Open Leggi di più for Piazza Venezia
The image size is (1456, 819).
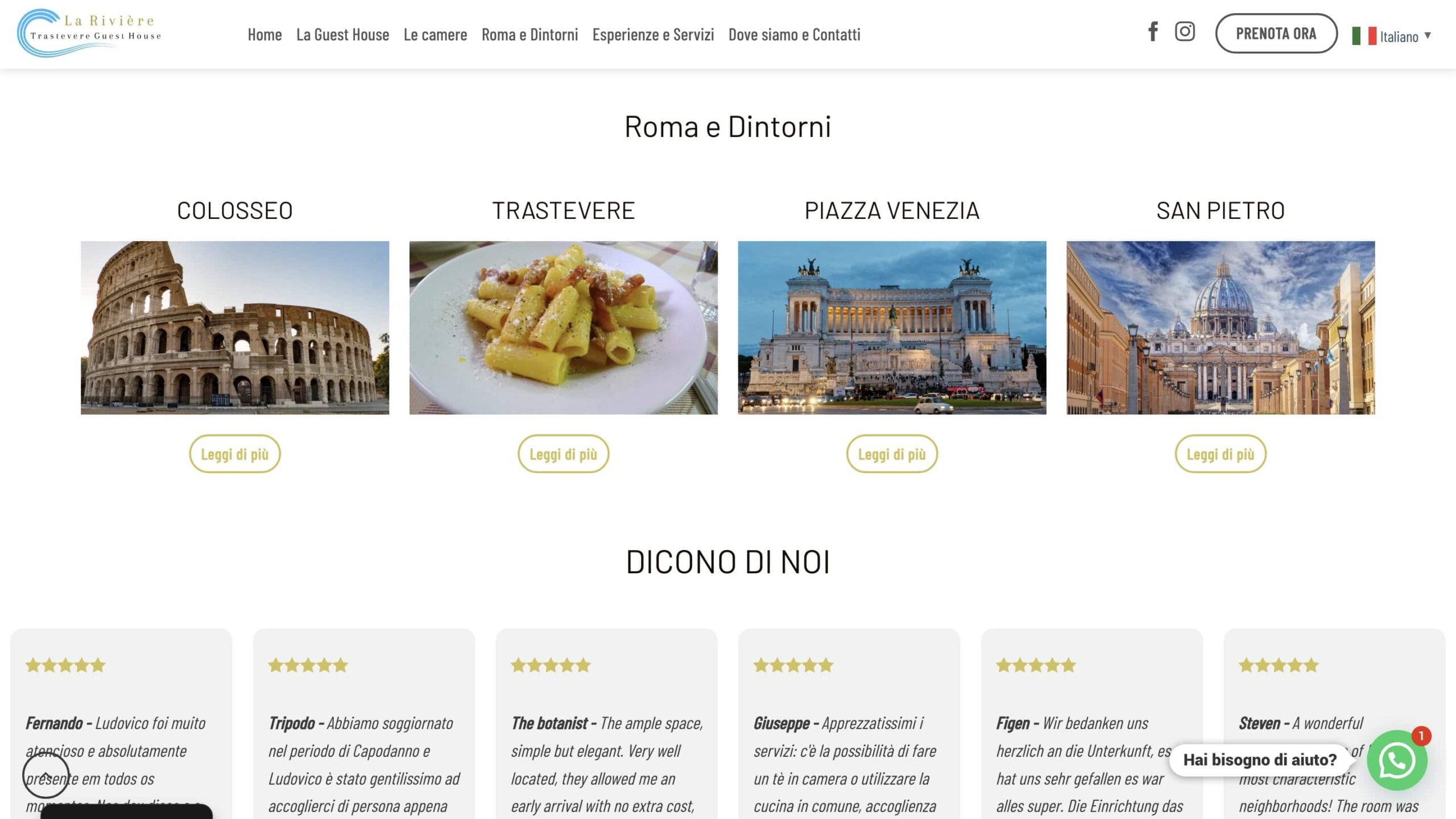[x=891, y=454]
